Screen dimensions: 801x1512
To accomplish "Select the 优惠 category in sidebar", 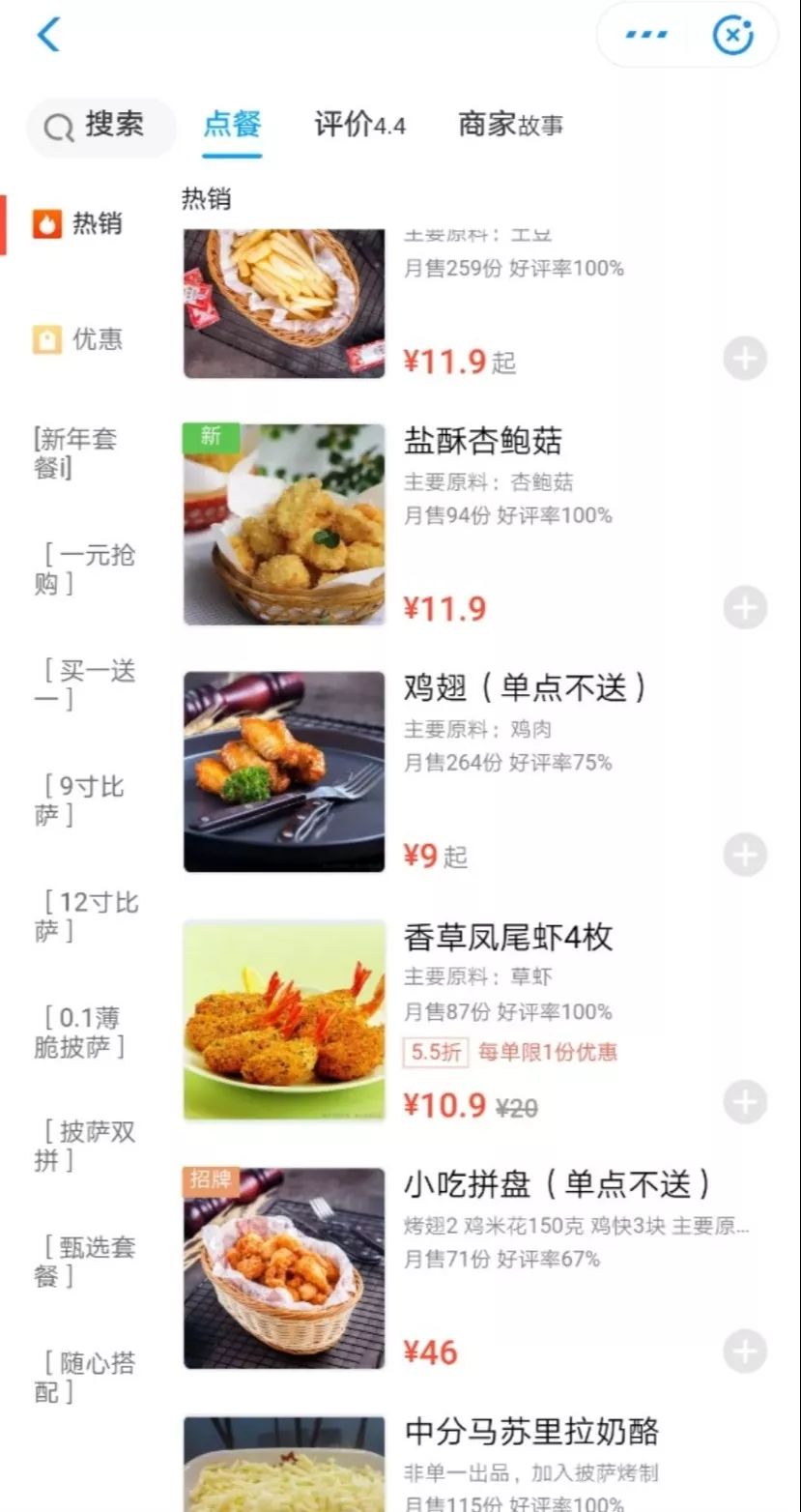I will coord(79,339).
